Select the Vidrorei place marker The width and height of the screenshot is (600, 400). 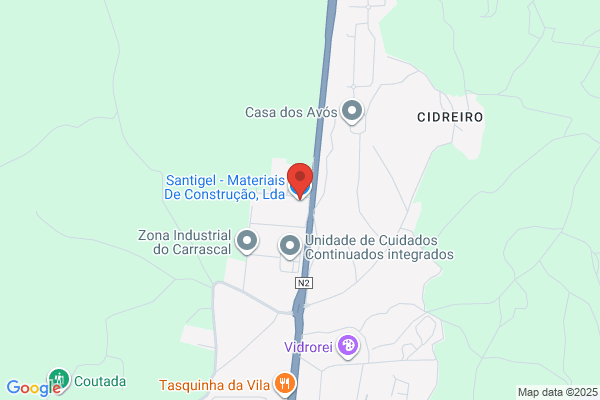(348, 346)
